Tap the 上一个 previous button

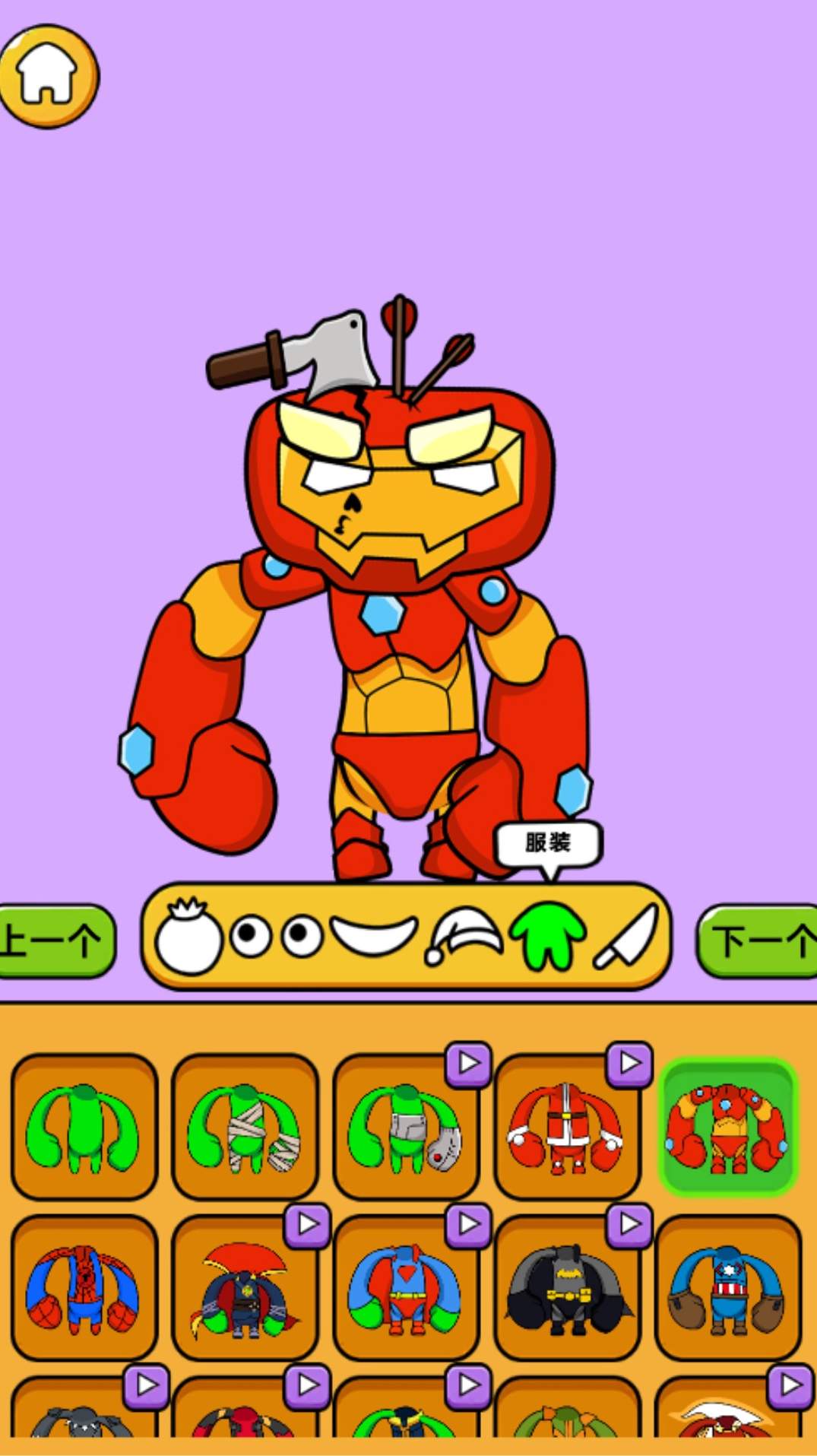tap(53, 941)
